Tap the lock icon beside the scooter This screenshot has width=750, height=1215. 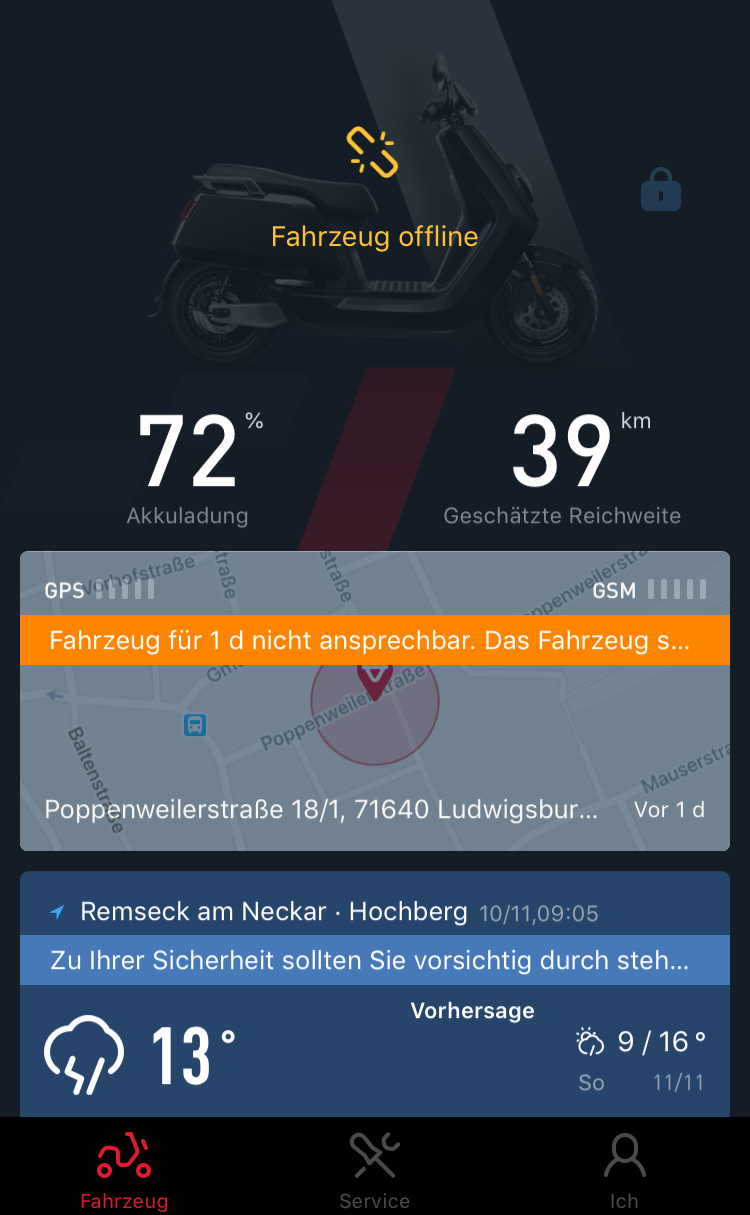pos(660,190)
